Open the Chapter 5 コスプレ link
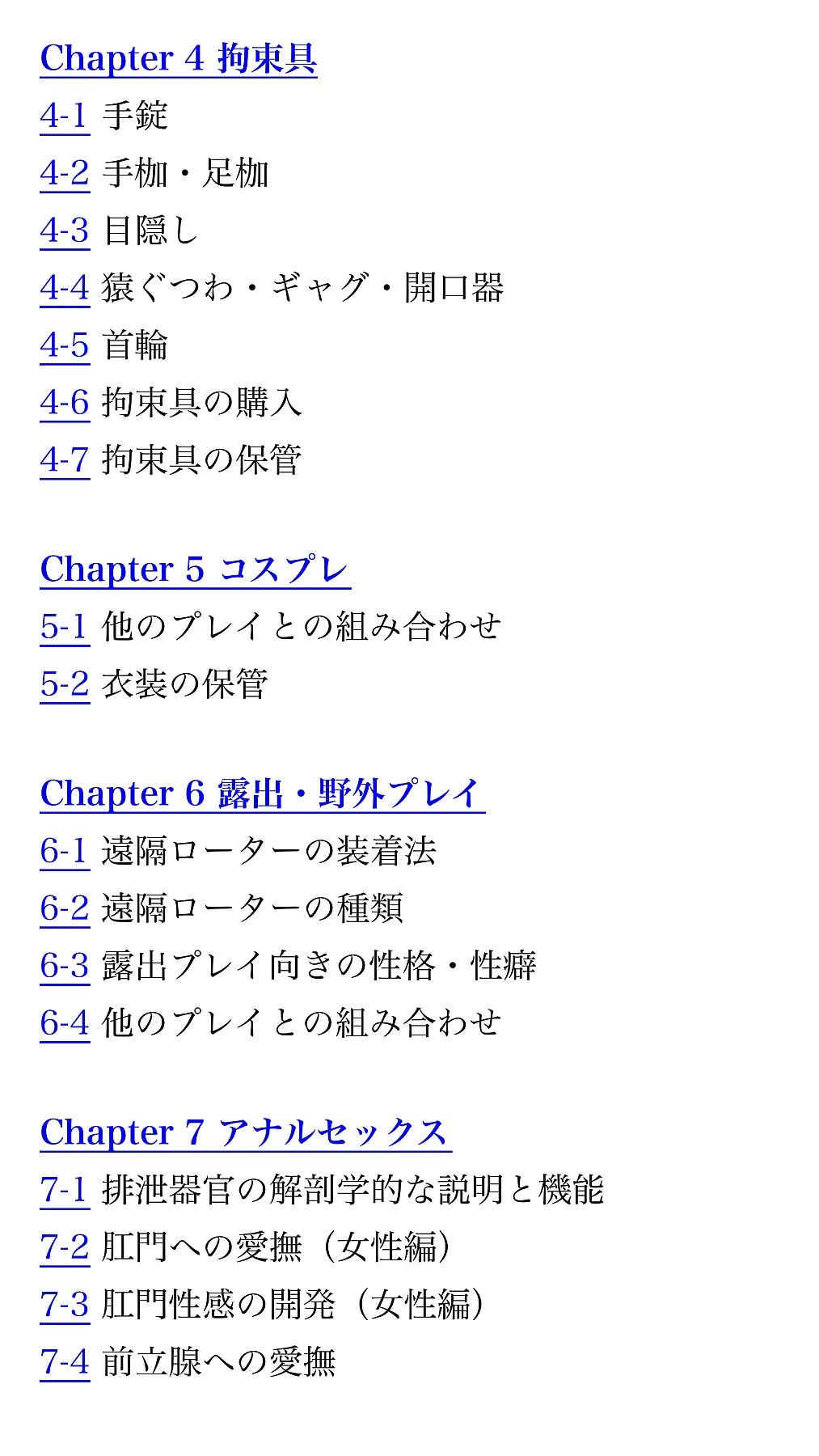 pos(196,569)
